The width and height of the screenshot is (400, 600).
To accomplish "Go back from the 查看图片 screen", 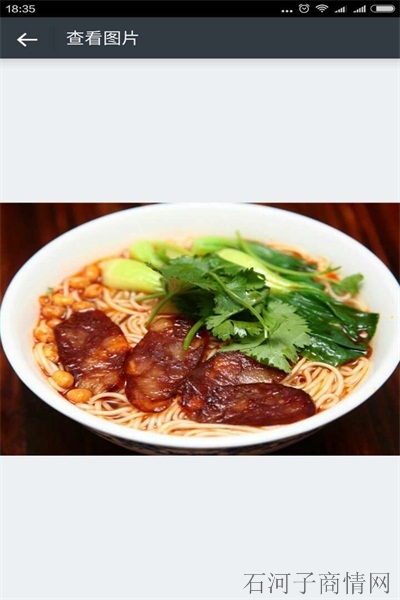I will (27, 39).
